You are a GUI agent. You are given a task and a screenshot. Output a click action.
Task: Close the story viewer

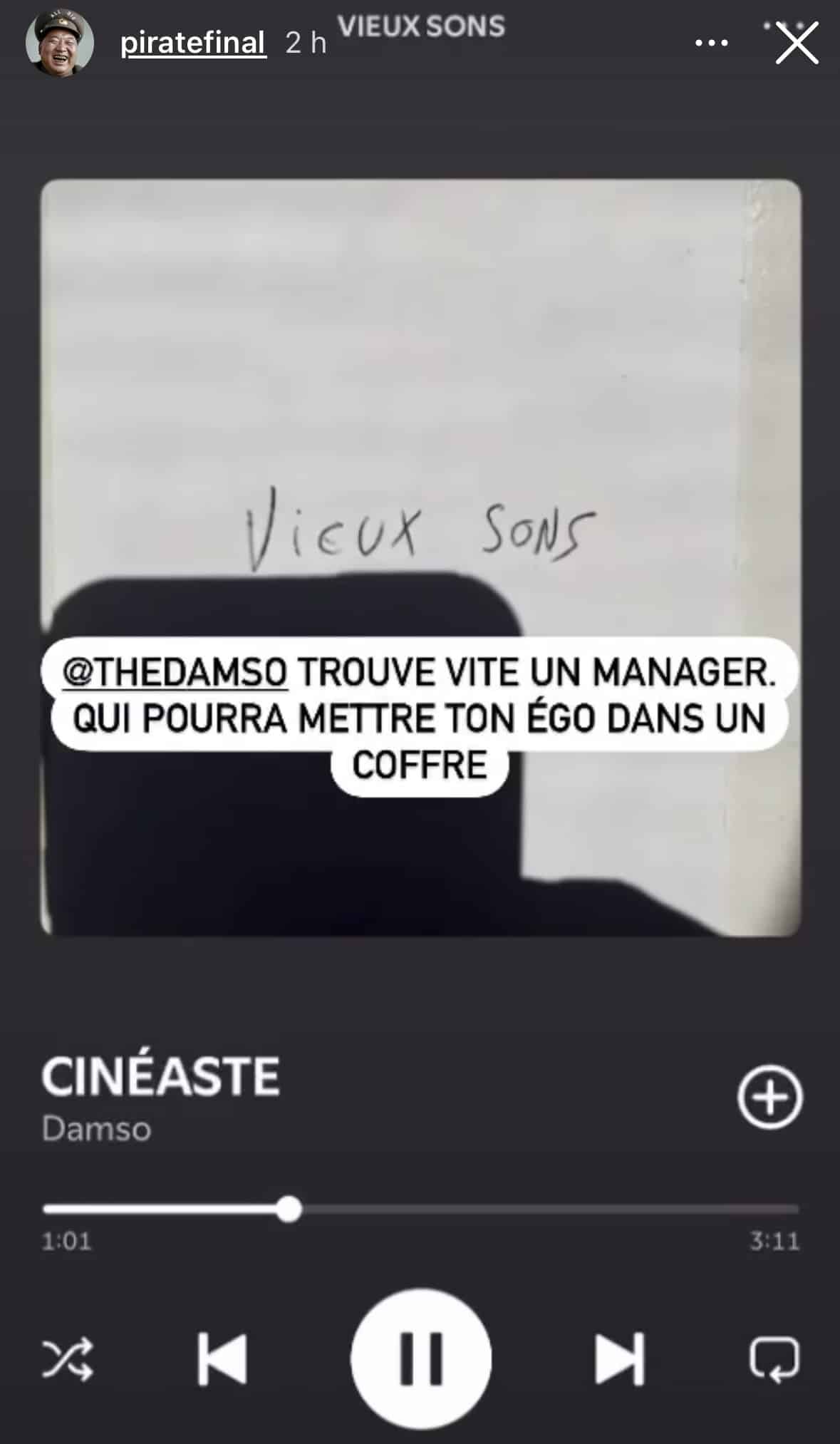pos(797,43)
